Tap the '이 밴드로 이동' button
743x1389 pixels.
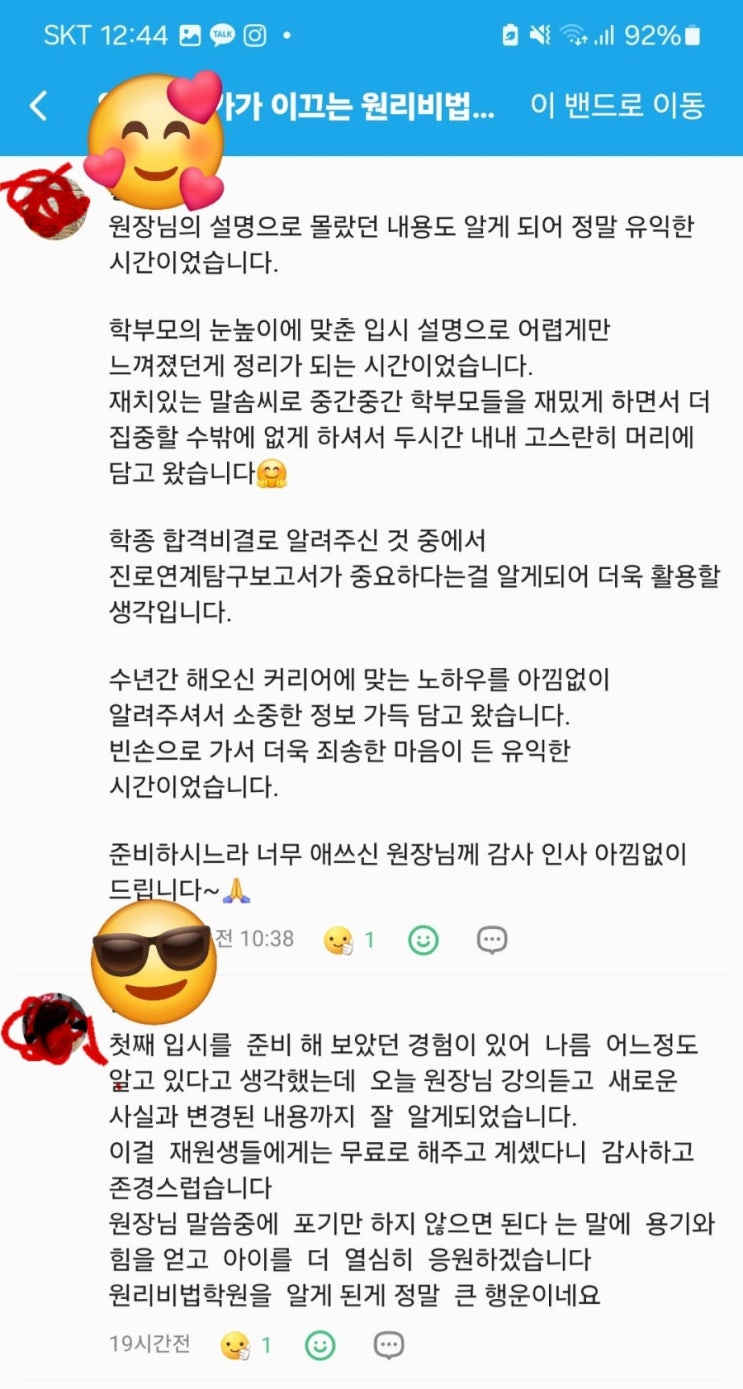pos(618,105)
